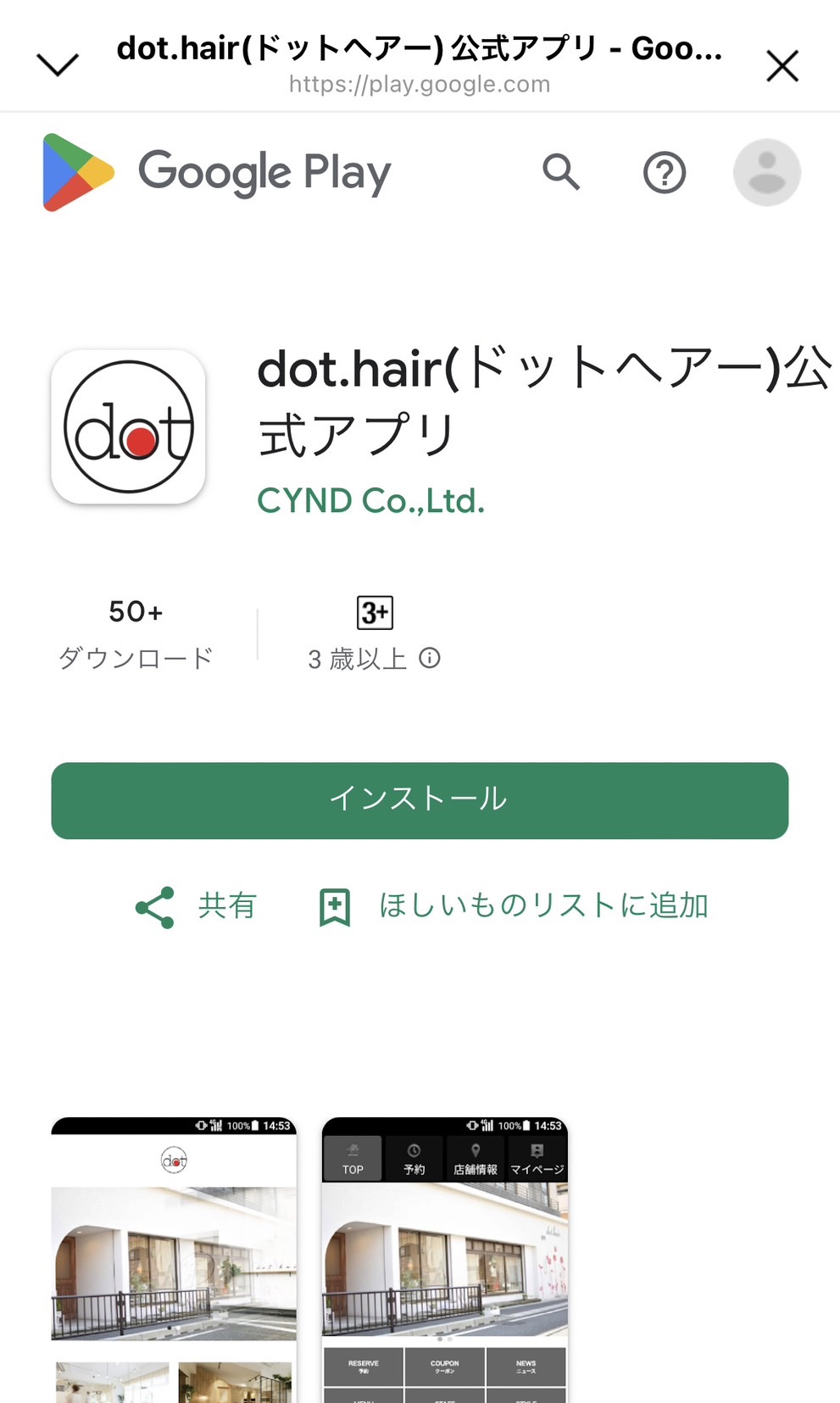Open developer page CYND Co.,Ltd.
The image size is (840, 1403).
coord(370,501)
